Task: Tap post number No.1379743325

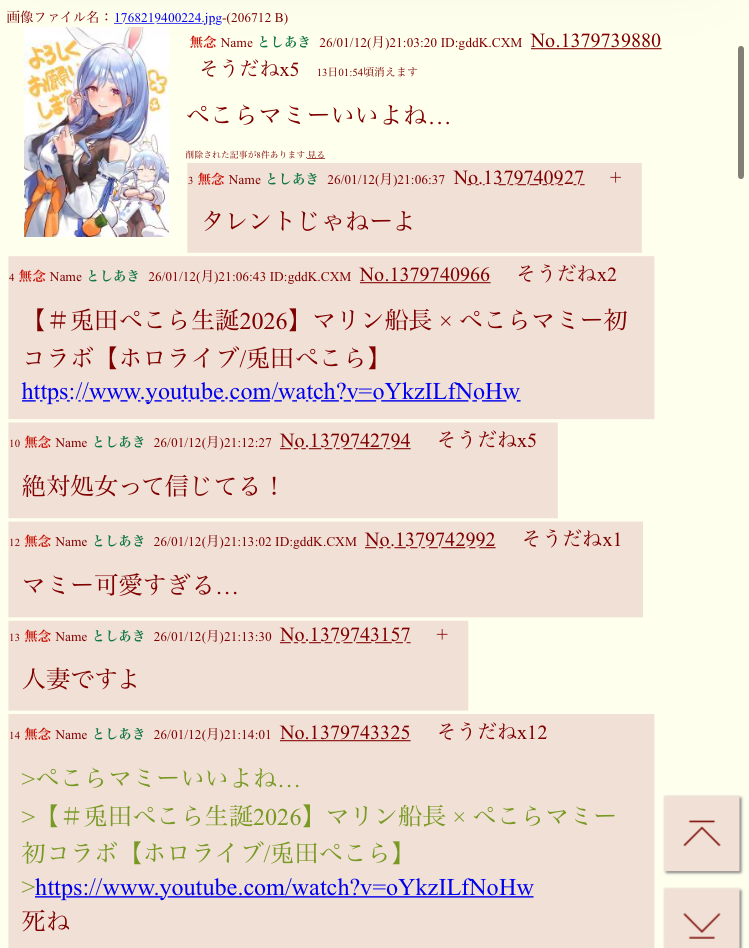Action: pyautogui.click(x=344, y=733)
